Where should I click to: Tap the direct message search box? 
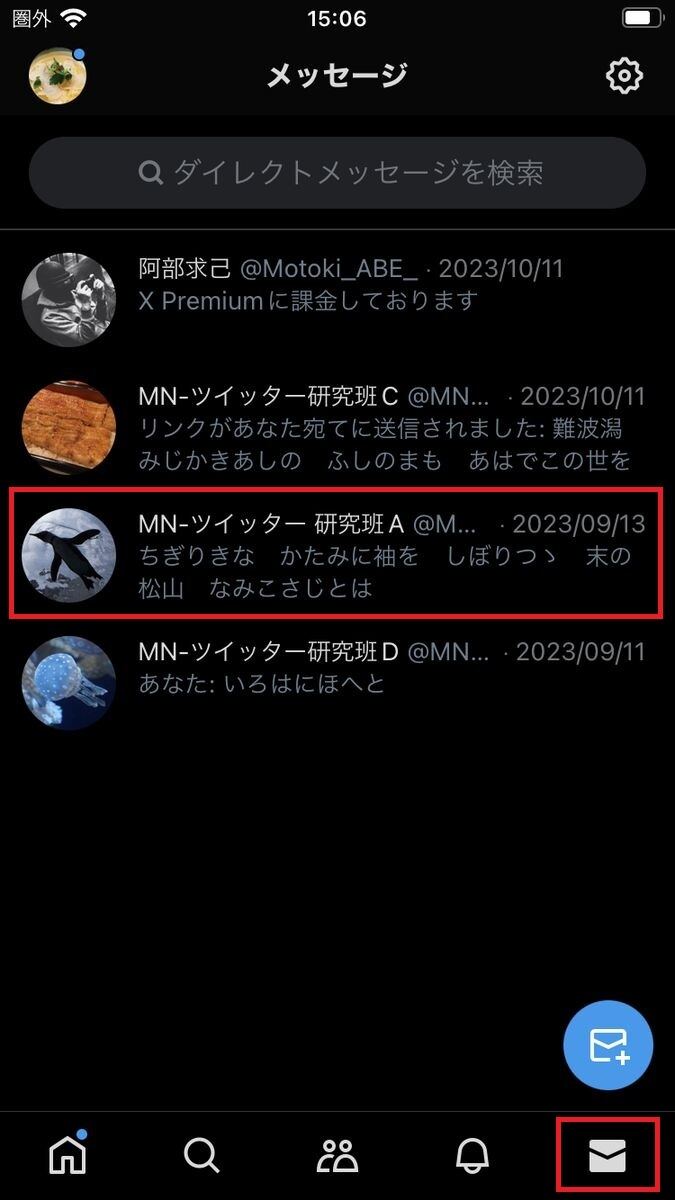click(x=337, y=173)
